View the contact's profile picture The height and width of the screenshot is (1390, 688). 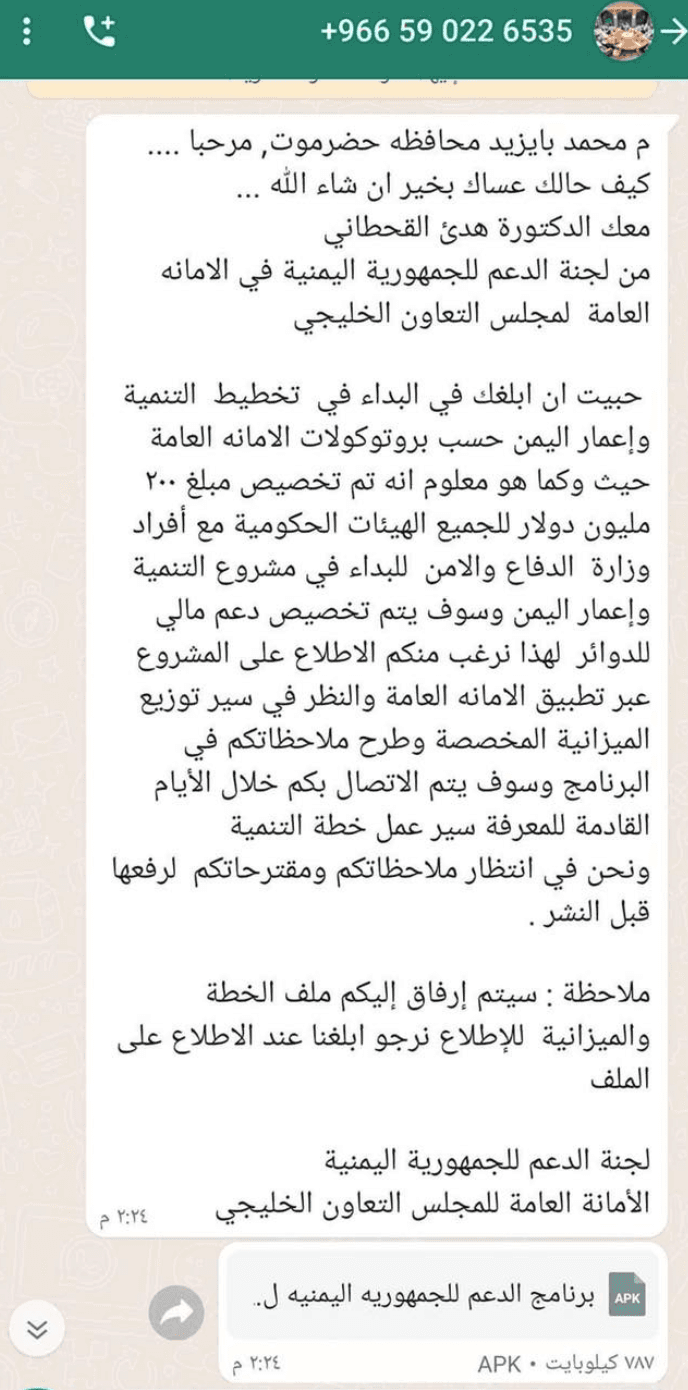point(622,31)
